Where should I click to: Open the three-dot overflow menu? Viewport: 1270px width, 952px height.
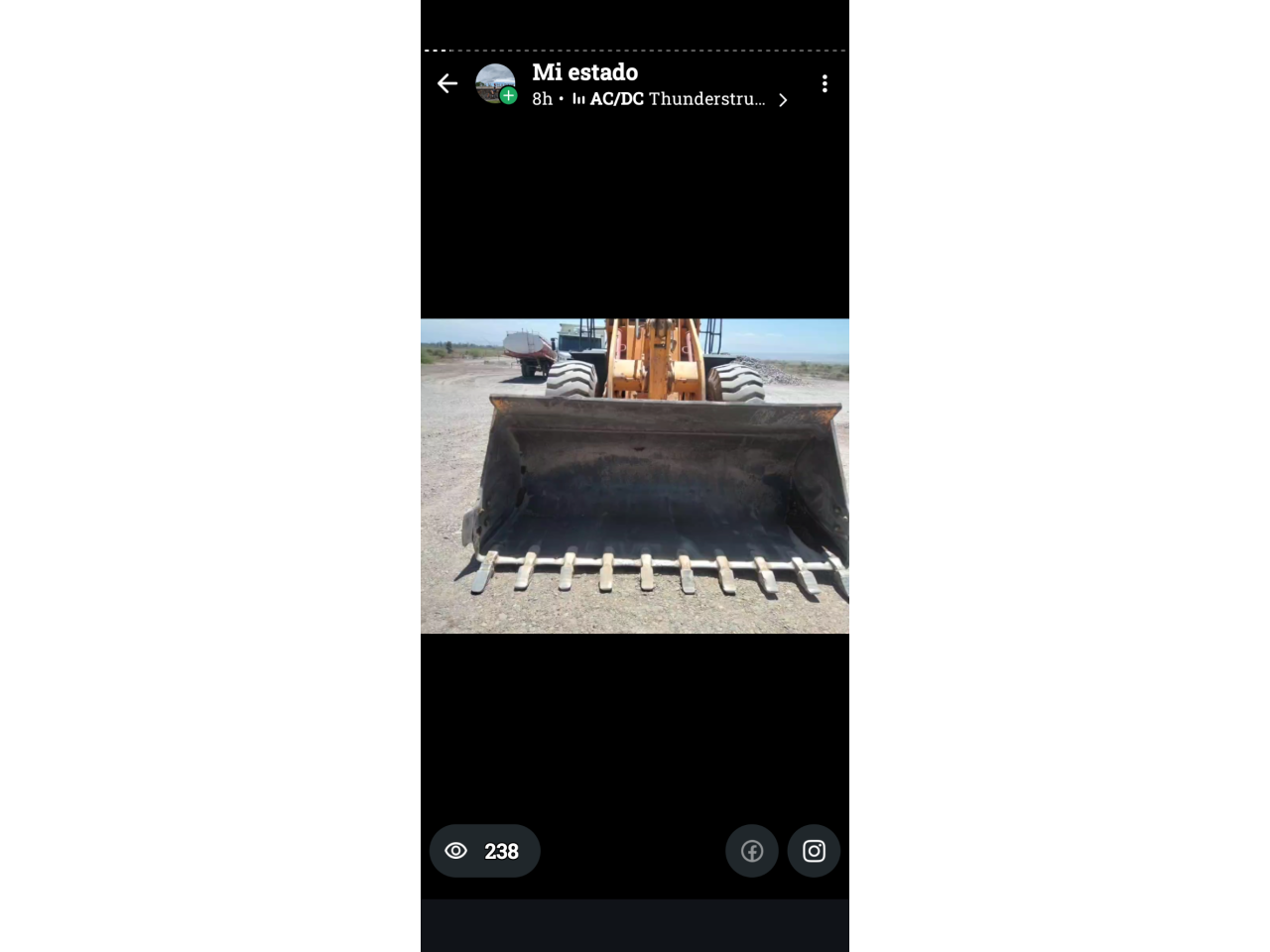[x=825, y=83]
